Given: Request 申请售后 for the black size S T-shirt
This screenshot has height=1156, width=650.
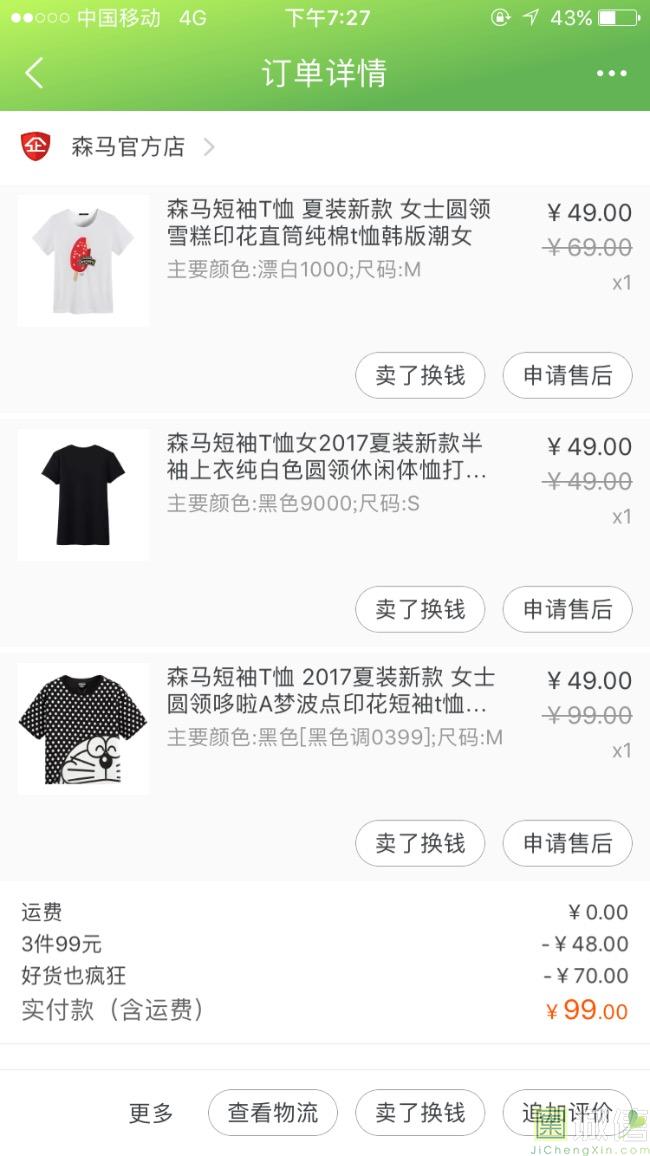Looking at the screenshot, I should [567, 609].
